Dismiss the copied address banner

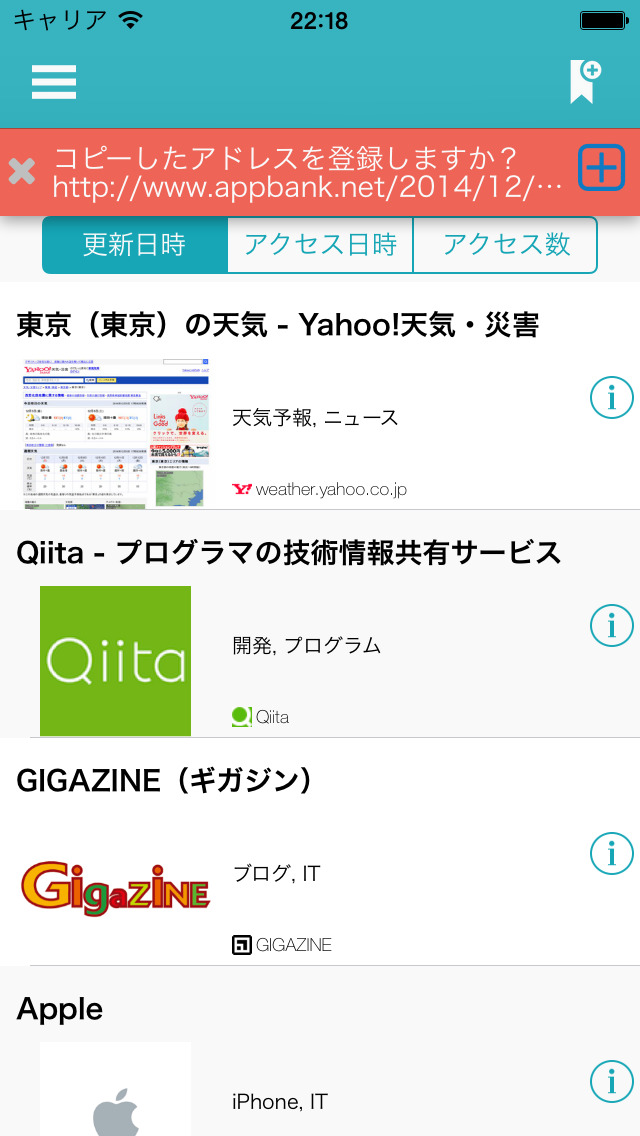tap(21, 171)
